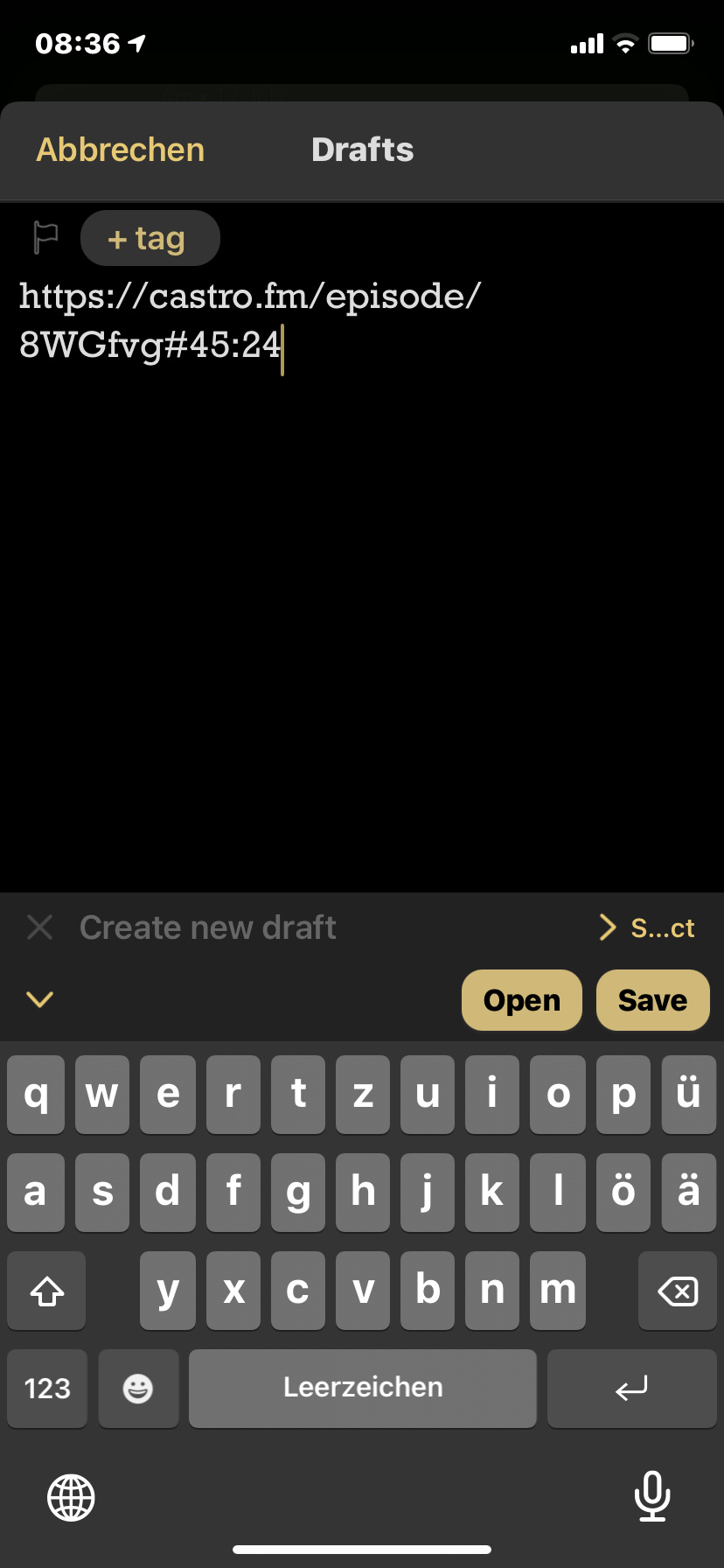Hit the backspace key
Image resolution: width=724 pixels, height=1568 pixels.
pos(678,1291)
